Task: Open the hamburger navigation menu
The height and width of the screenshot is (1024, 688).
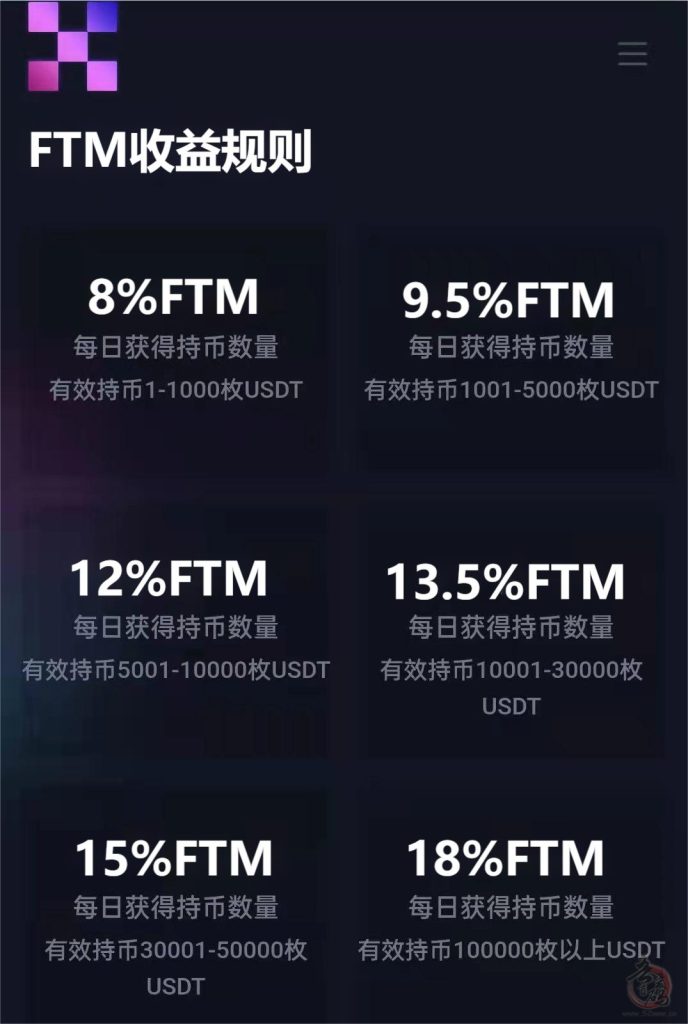Action: point(632,54)
